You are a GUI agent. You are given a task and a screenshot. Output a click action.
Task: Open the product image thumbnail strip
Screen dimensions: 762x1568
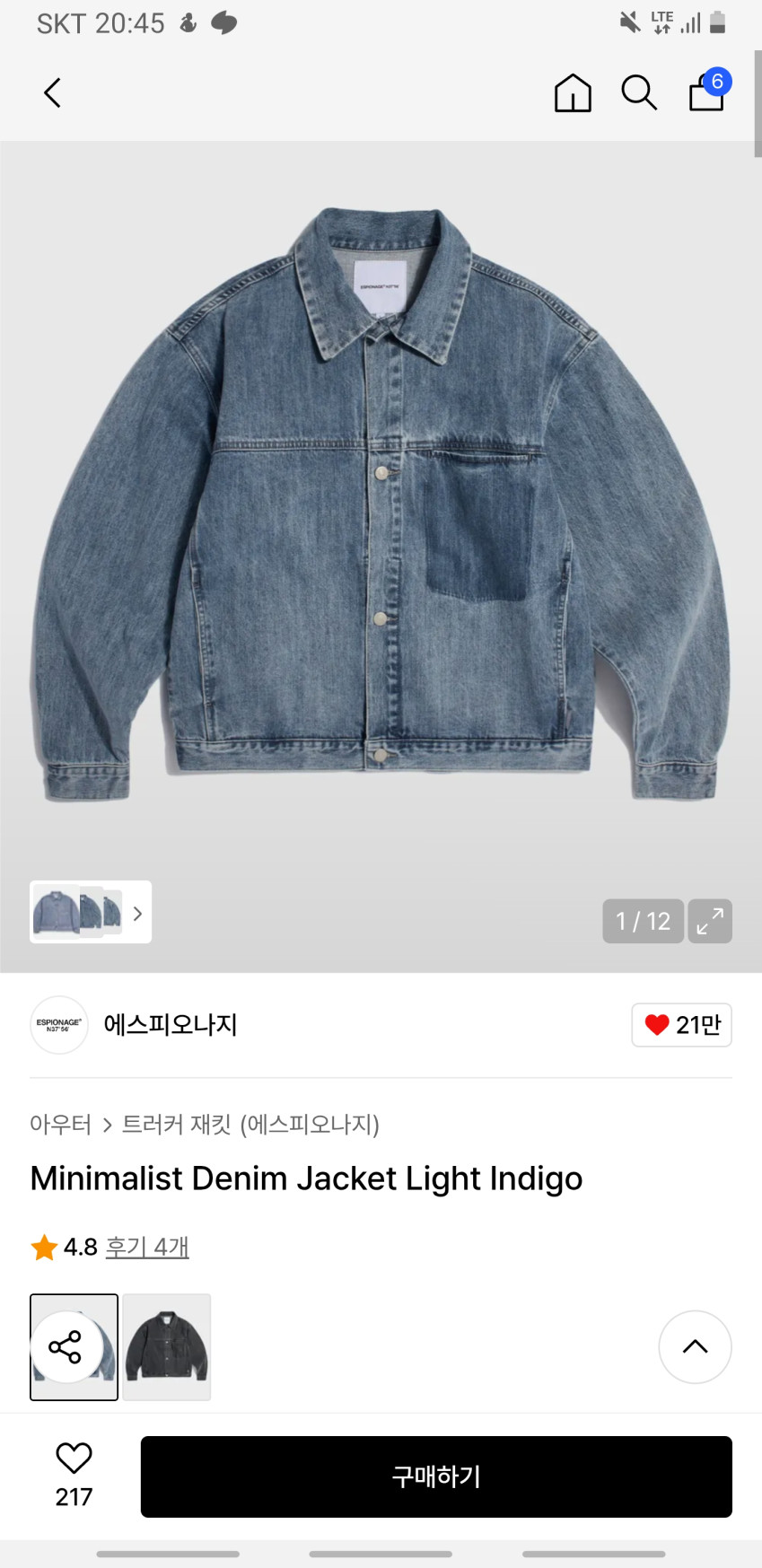pos(91,912)
